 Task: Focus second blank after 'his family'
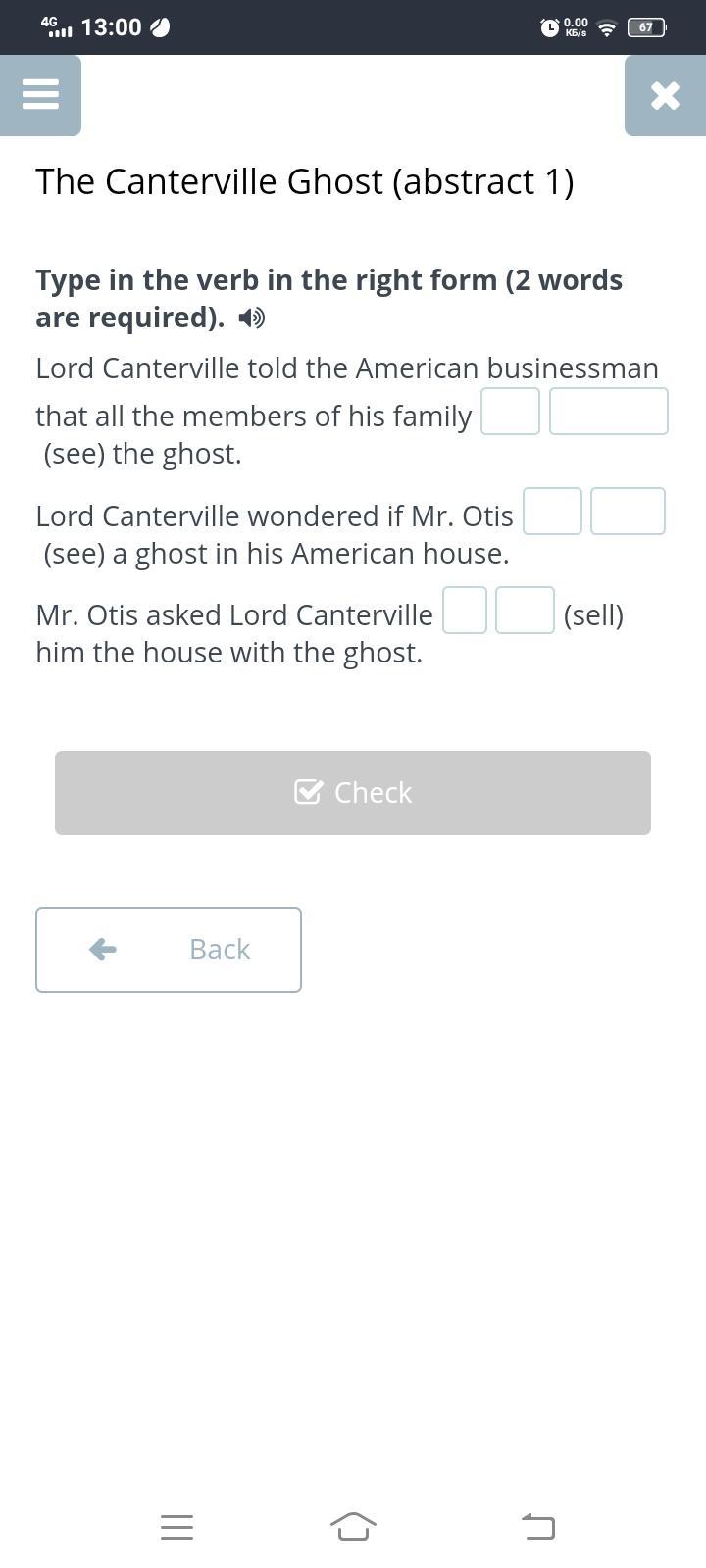coord(608,412)
